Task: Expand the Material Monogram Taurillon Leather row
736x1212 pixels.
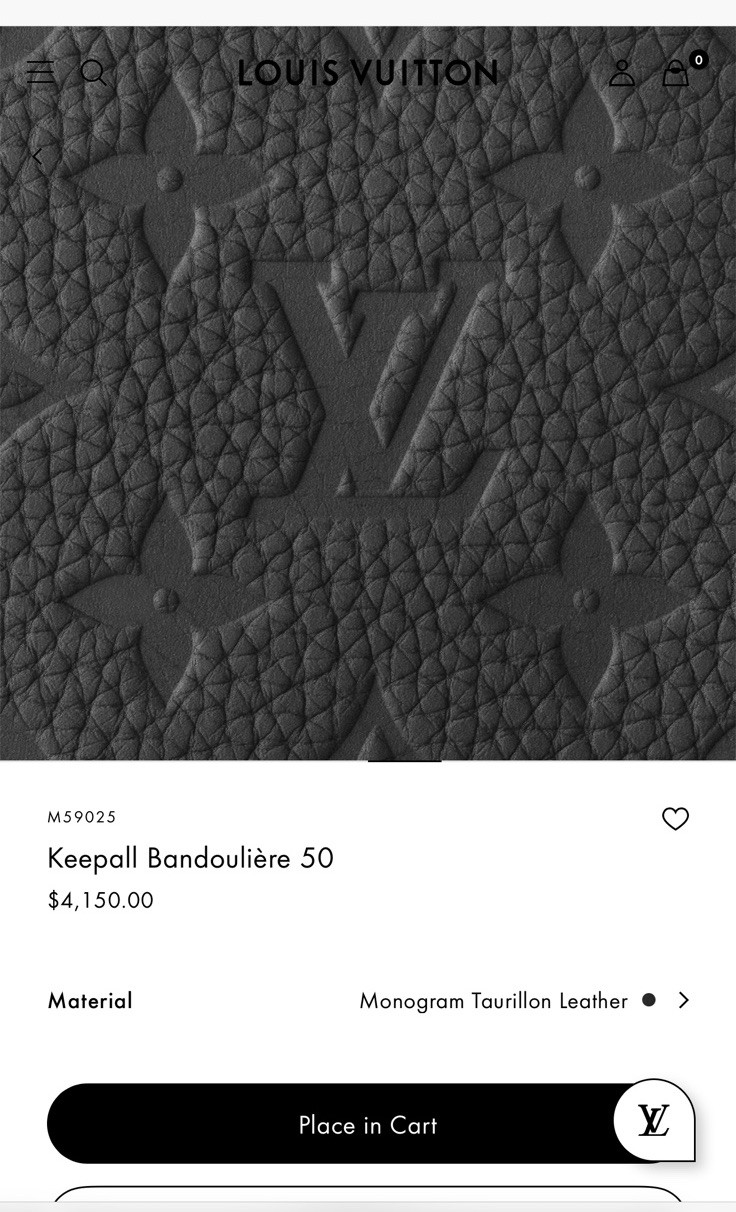Action: click(683, 1000)
